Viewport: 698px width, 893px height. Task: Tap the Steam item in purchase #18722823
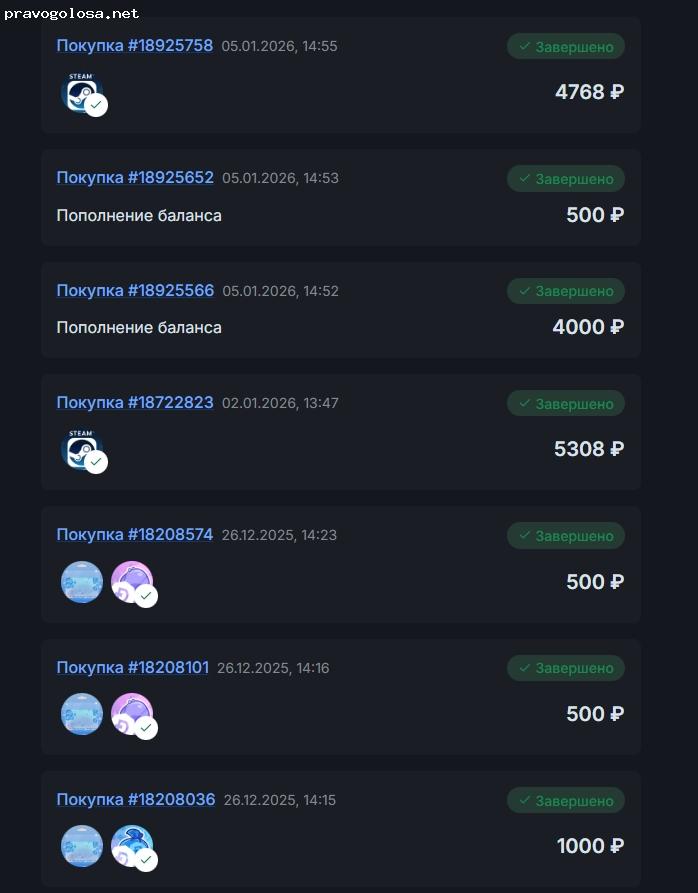(82, 450)
